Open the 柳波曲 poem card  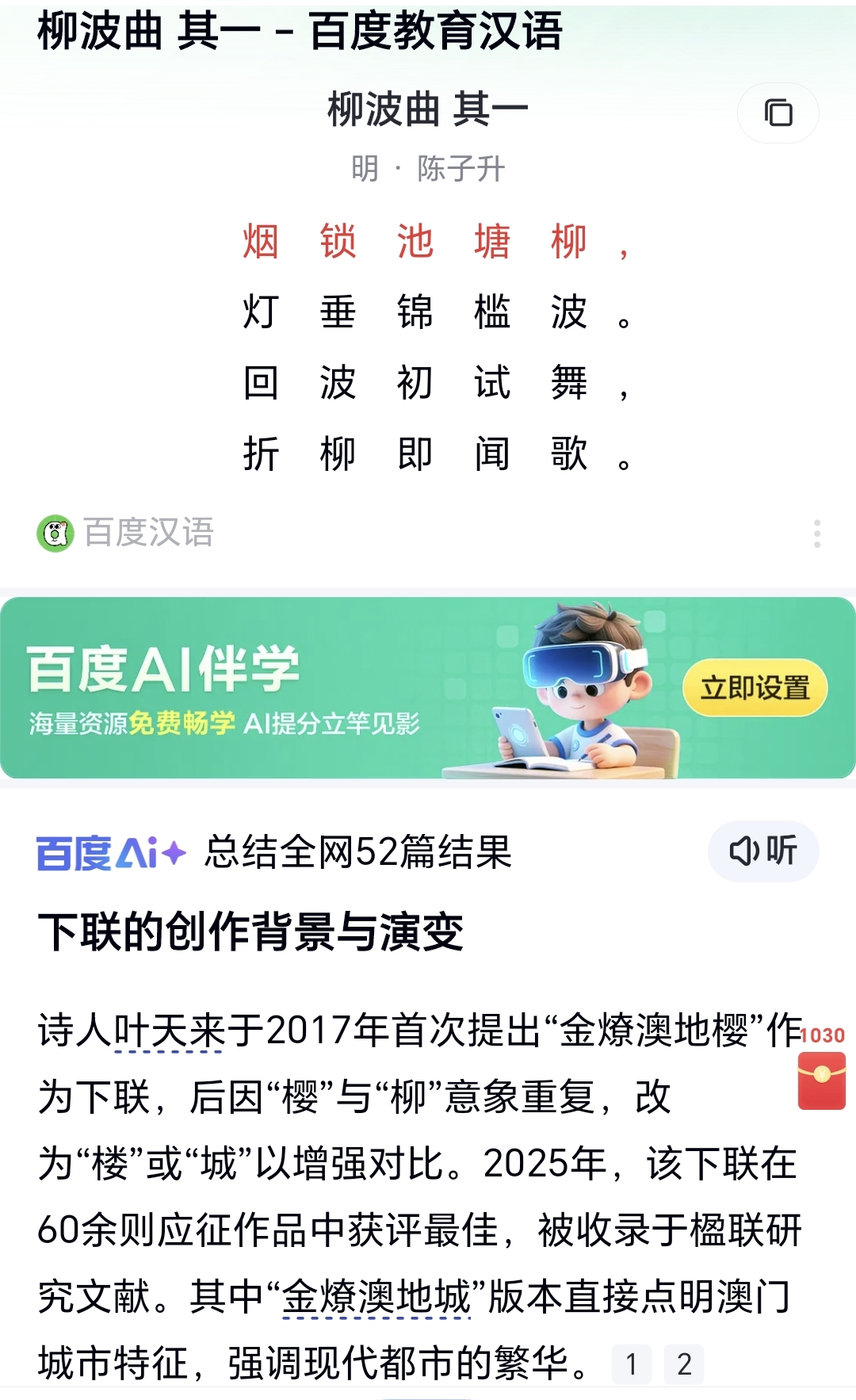pos(428,349)
